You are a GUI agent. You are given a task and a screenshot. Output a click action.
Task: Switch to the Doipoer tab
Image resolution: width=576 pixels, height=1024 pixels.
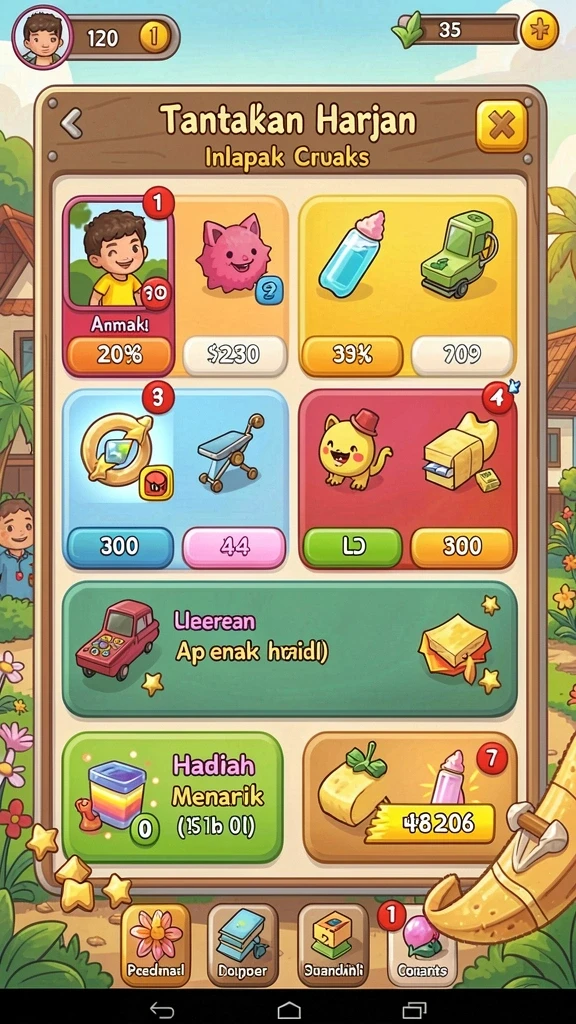click(x=242, y=944)
